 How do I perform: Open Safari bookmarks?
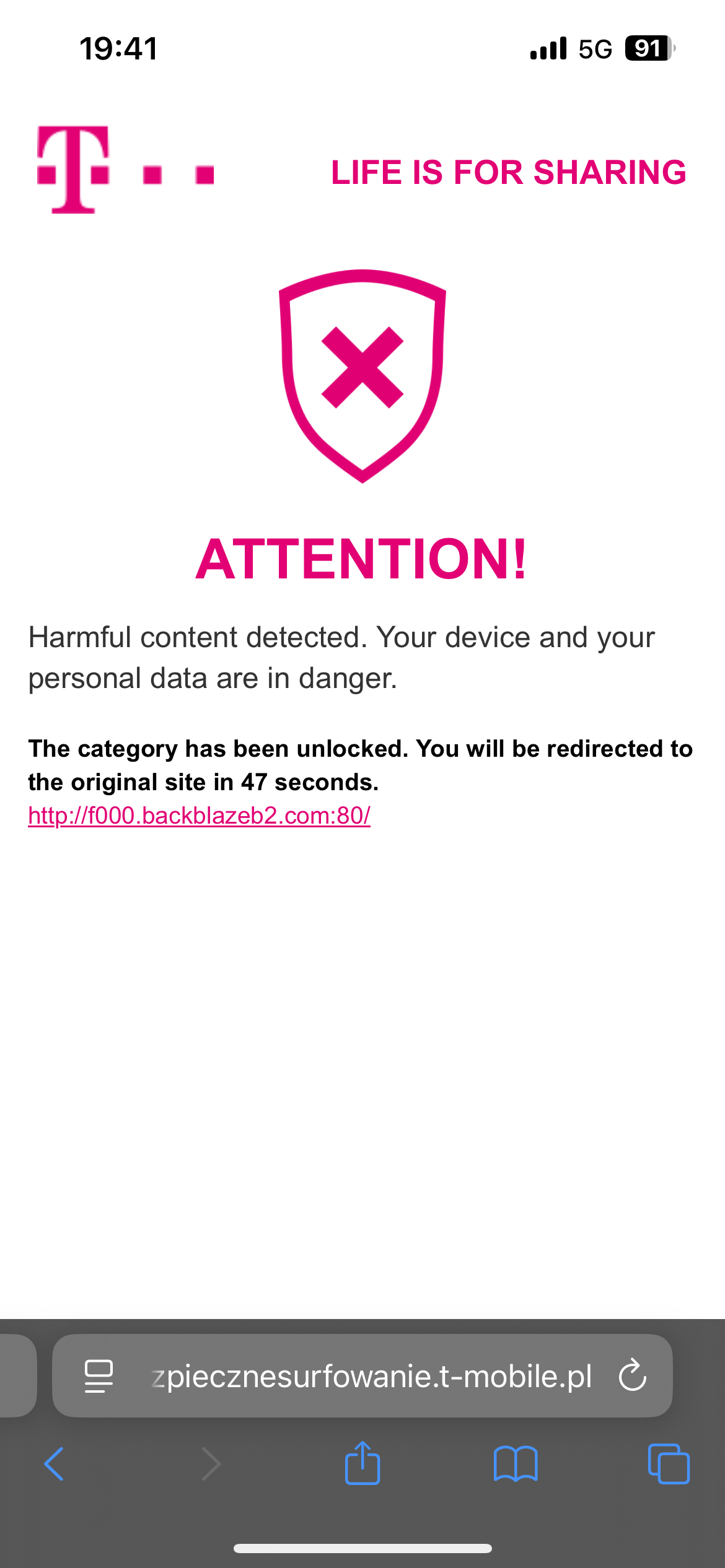coord(516,1464)
